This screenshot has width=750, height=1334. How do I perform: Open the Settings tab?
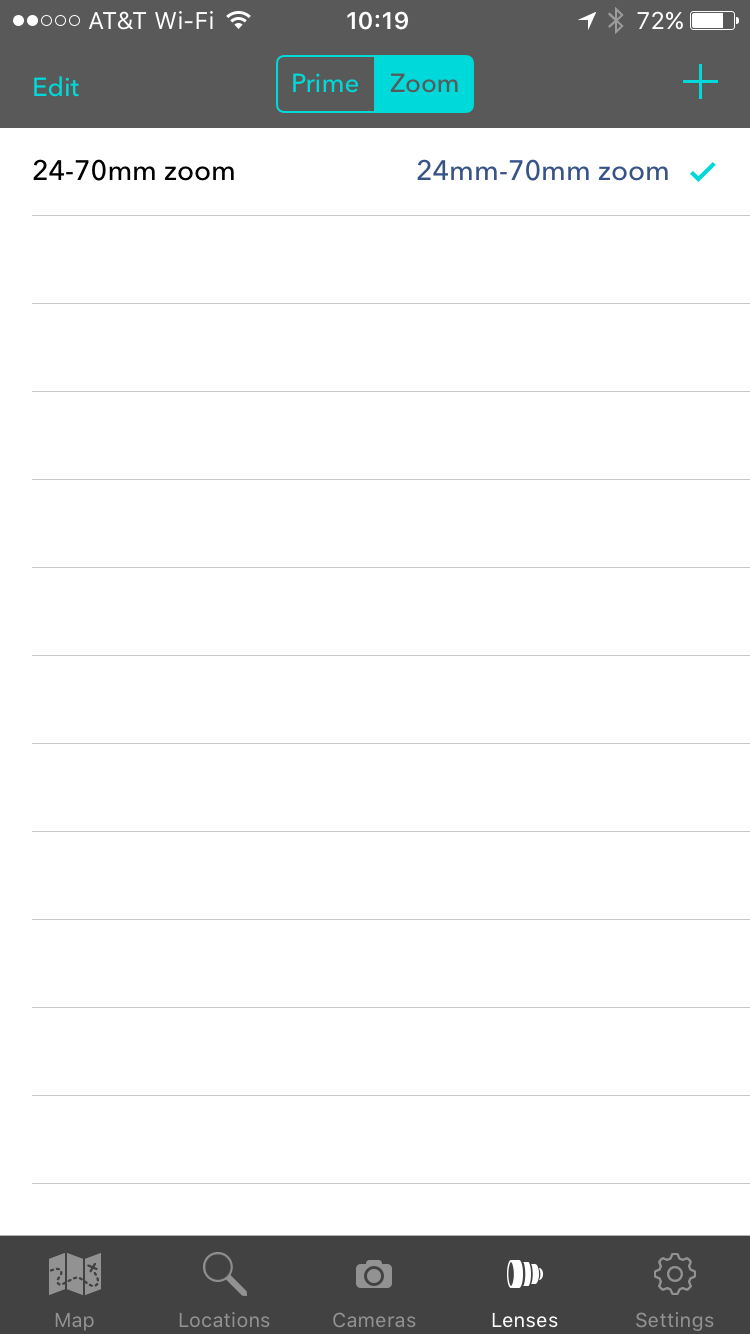tap(674, 1289)
